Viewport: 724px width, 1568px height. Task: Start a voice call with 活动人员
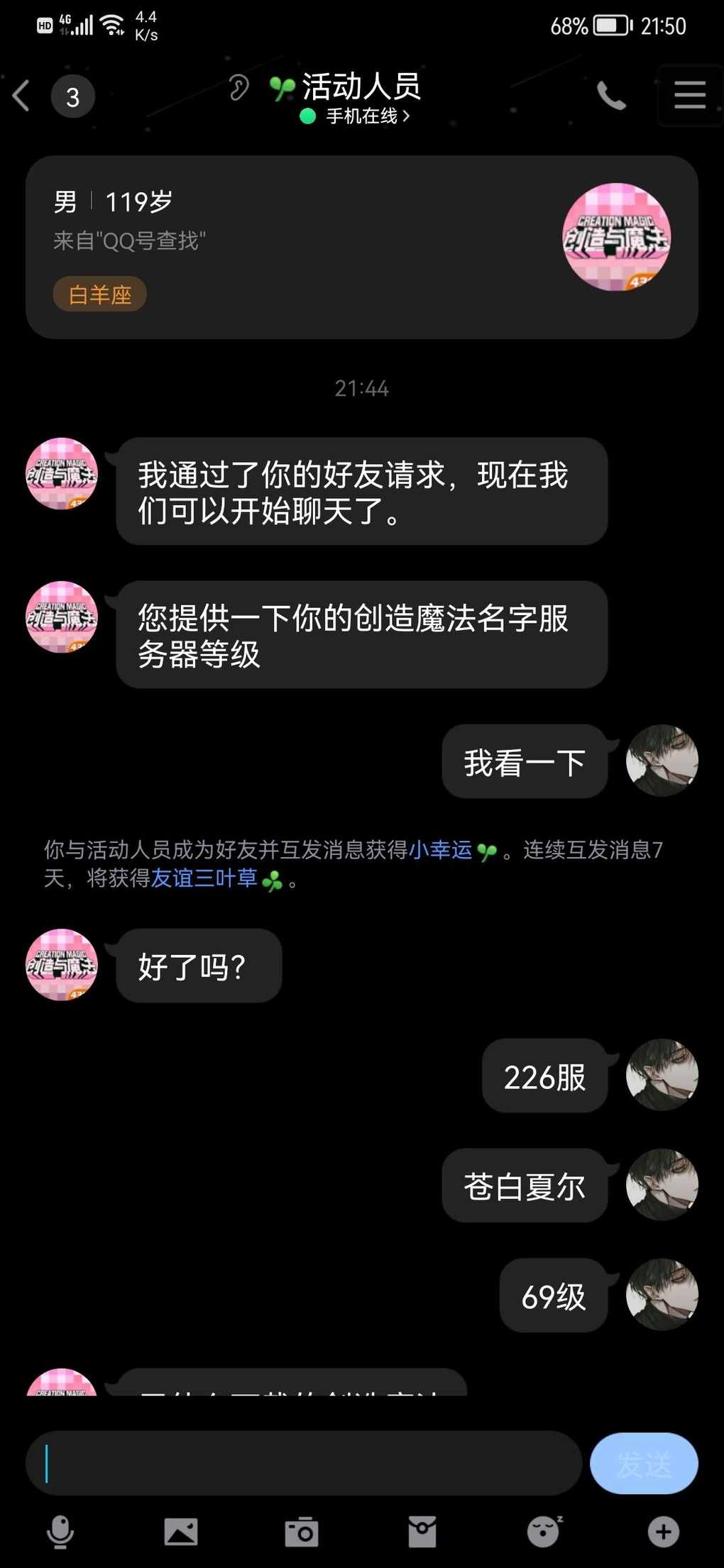[611, 96]
